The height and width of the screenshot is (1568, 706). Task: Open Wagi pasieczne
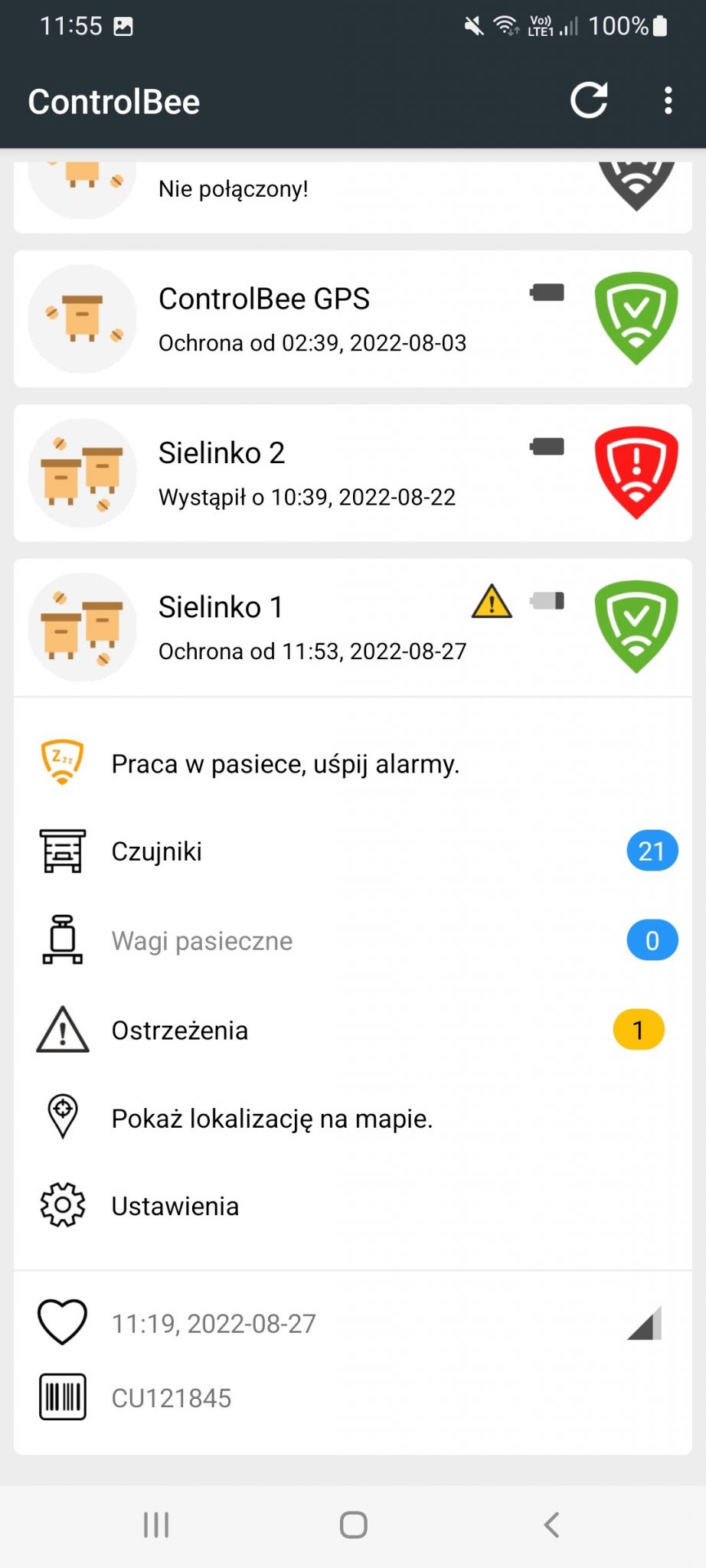point(353,941)
